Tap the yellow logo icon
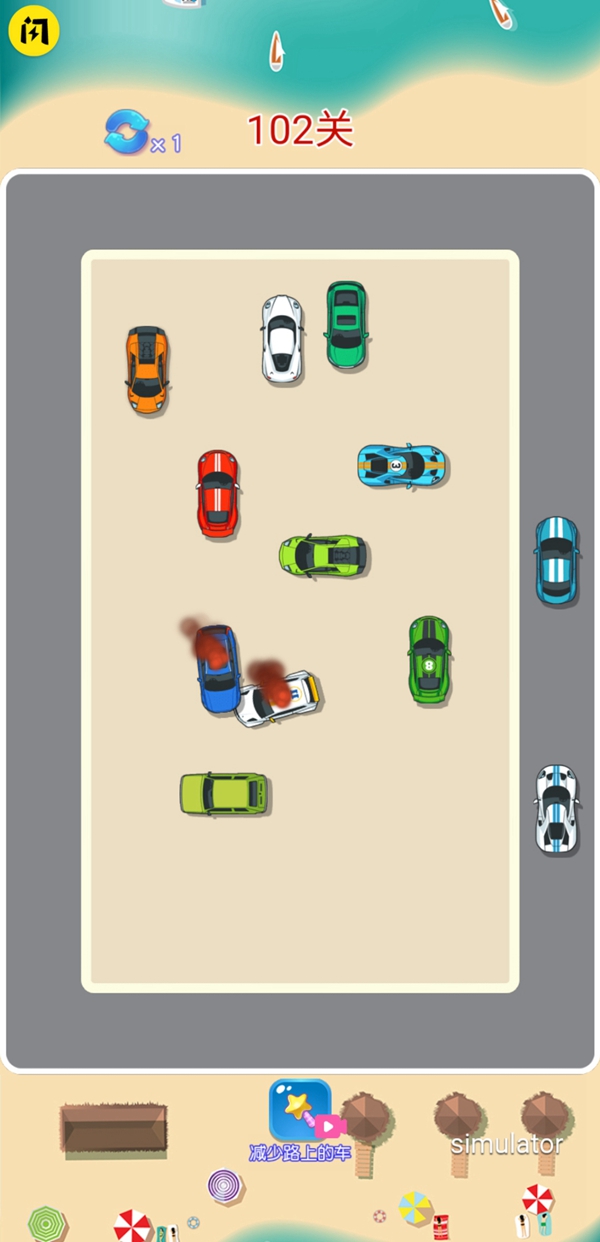600x1242 pixels. (x=34, y=33)
